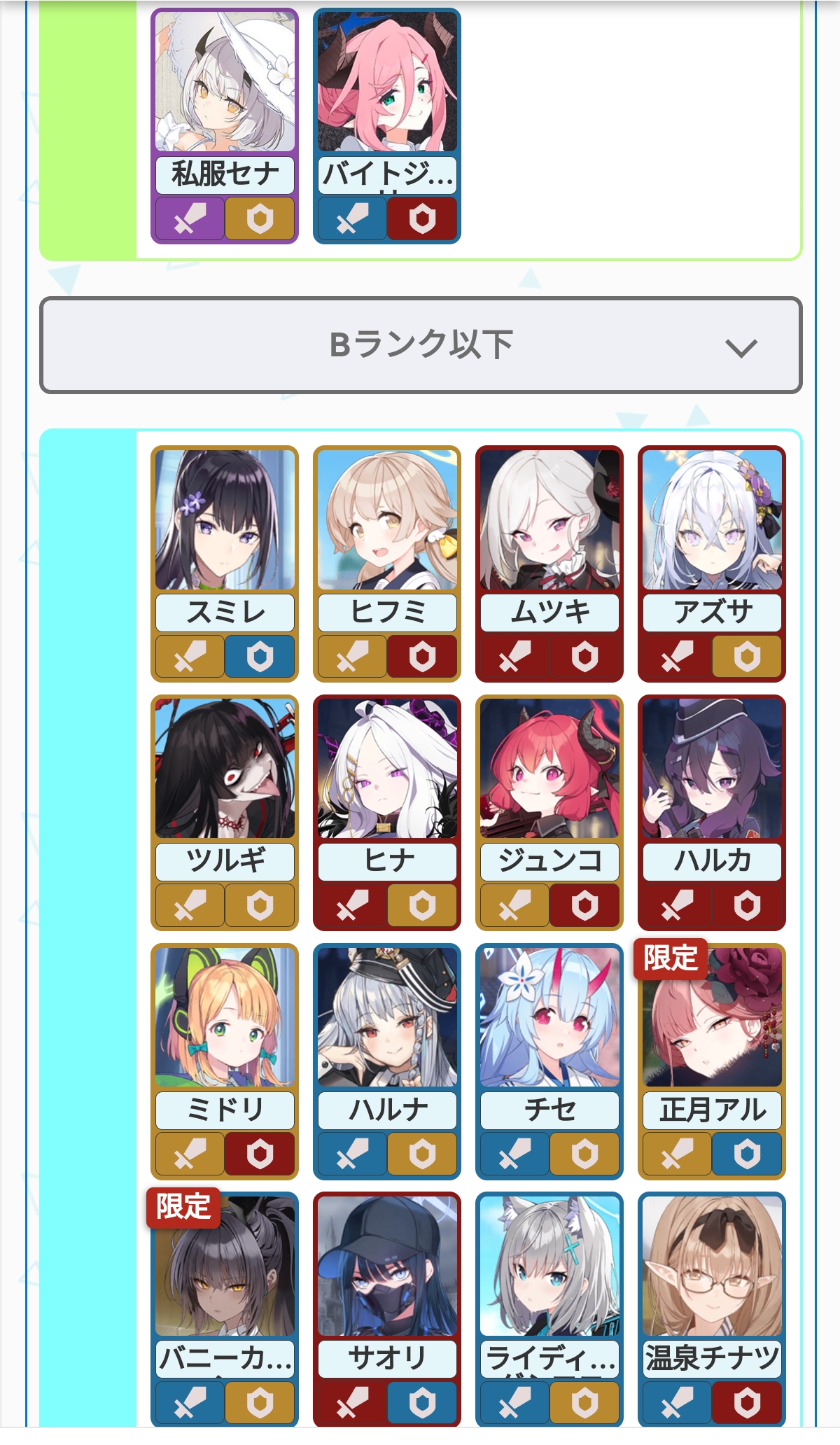View the ライディ… character card
Image resolution: width=840 pixels, height=1445 pixels.
tap(549, 1285)
